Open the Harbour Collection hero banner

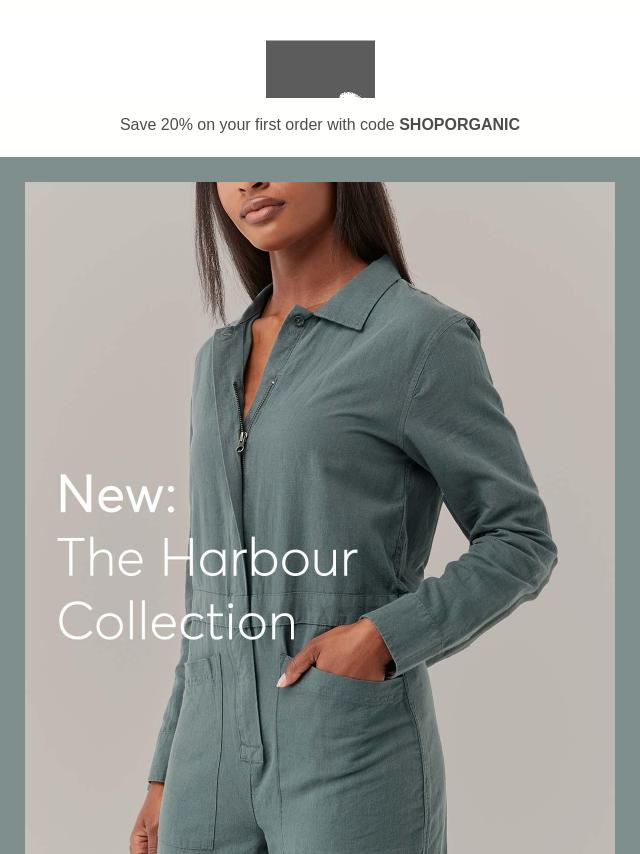tap(319, 517)
